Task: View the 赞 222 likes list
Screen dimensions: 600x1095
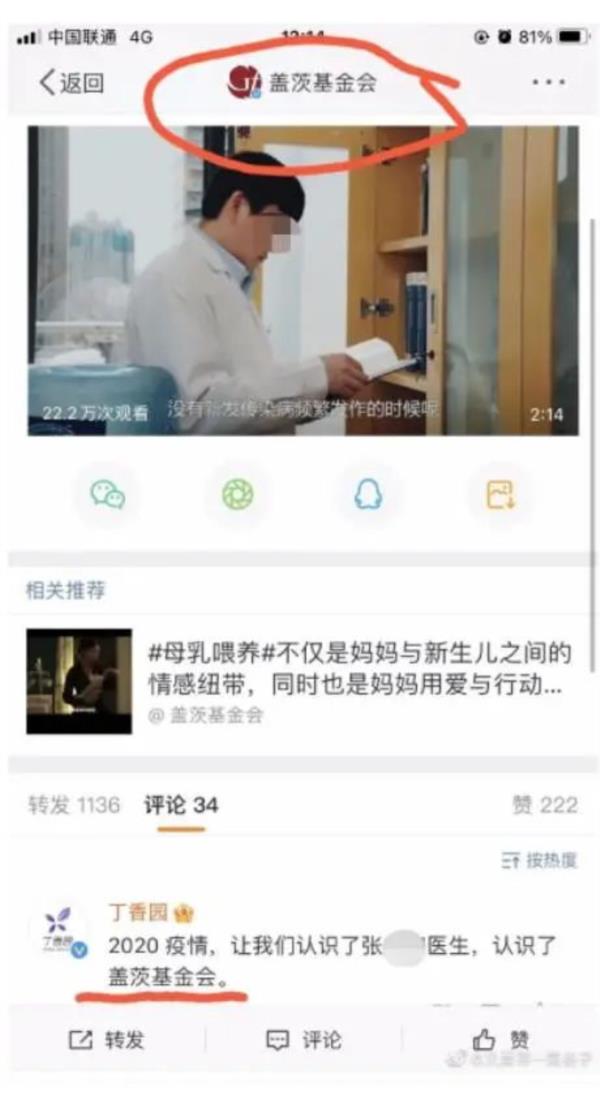Action: pyautogui.click(x=544, y=805)
